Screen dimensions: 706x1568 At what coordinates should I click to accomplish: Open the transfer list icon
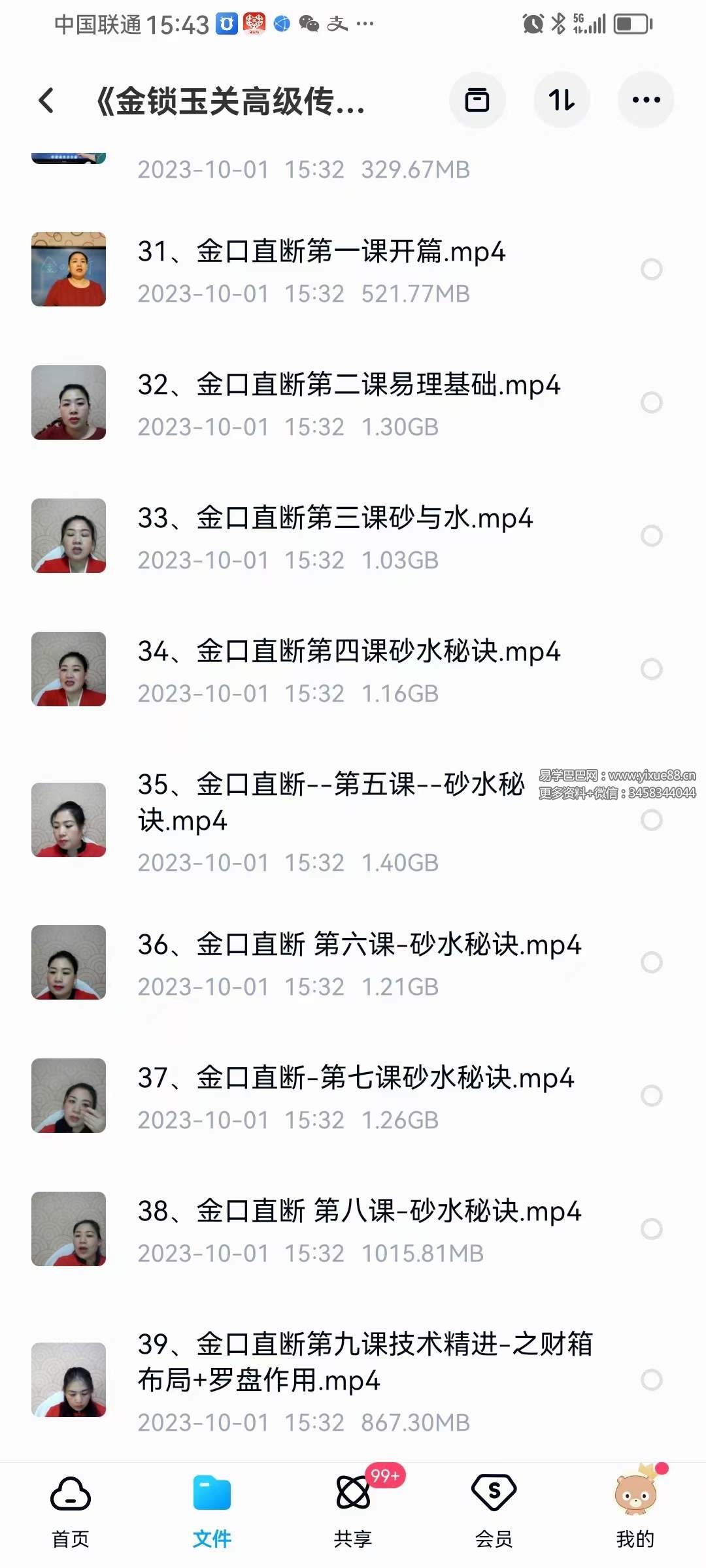(x=477, y=101)
